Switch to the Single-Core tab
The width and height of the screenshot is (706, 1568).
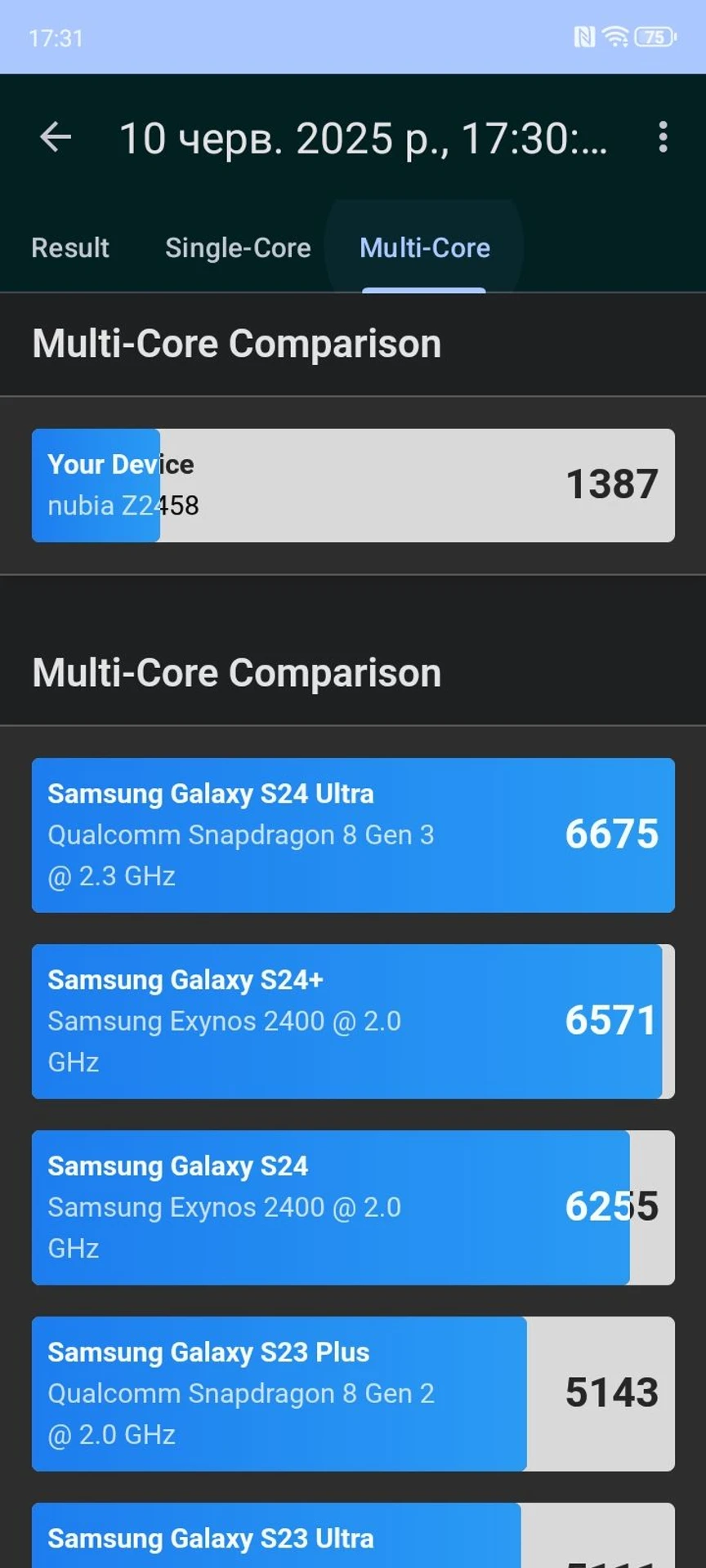tap(238, 247)
